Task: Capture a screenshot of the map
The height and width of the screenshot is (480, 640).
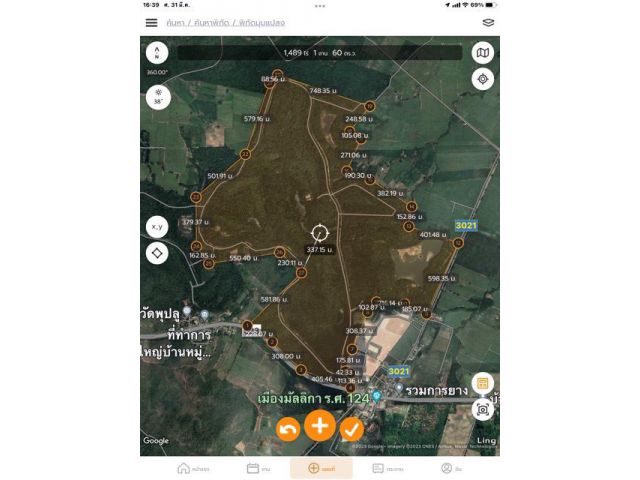Action: 483,408
